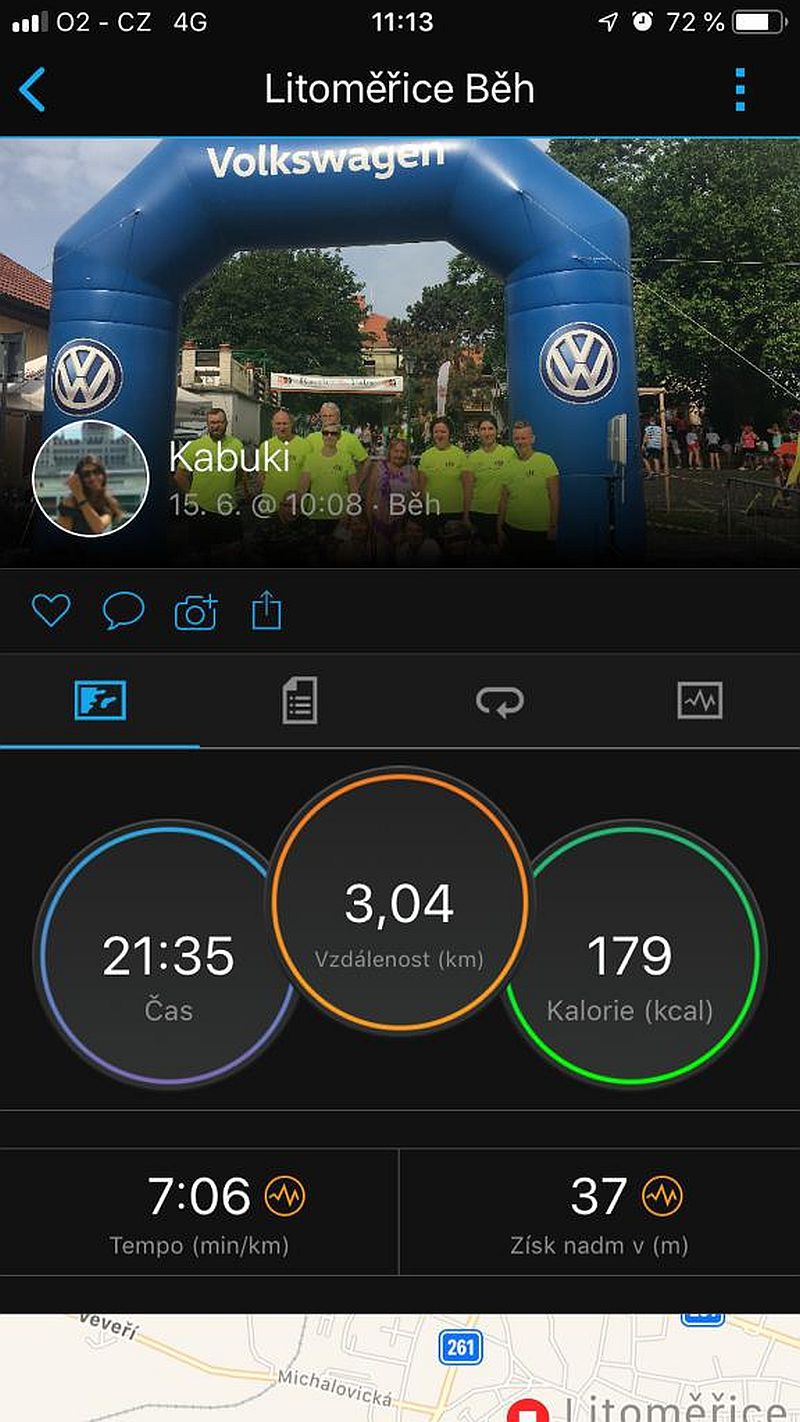Open comments with the speech bubble icon
The height and width of the screenshot is (1422, 800).
tap(123, 611)
